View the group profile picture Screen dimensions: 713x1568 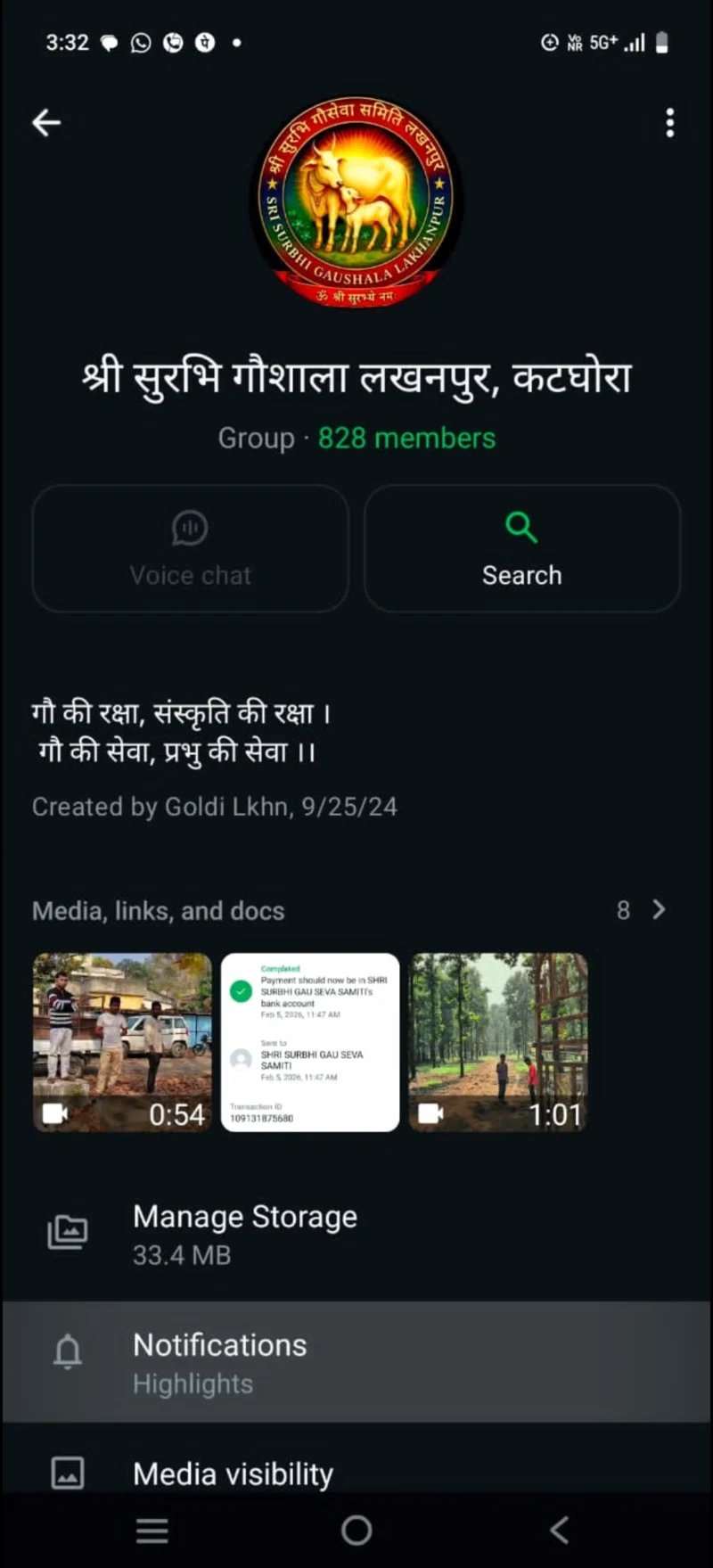pos(356,203)
